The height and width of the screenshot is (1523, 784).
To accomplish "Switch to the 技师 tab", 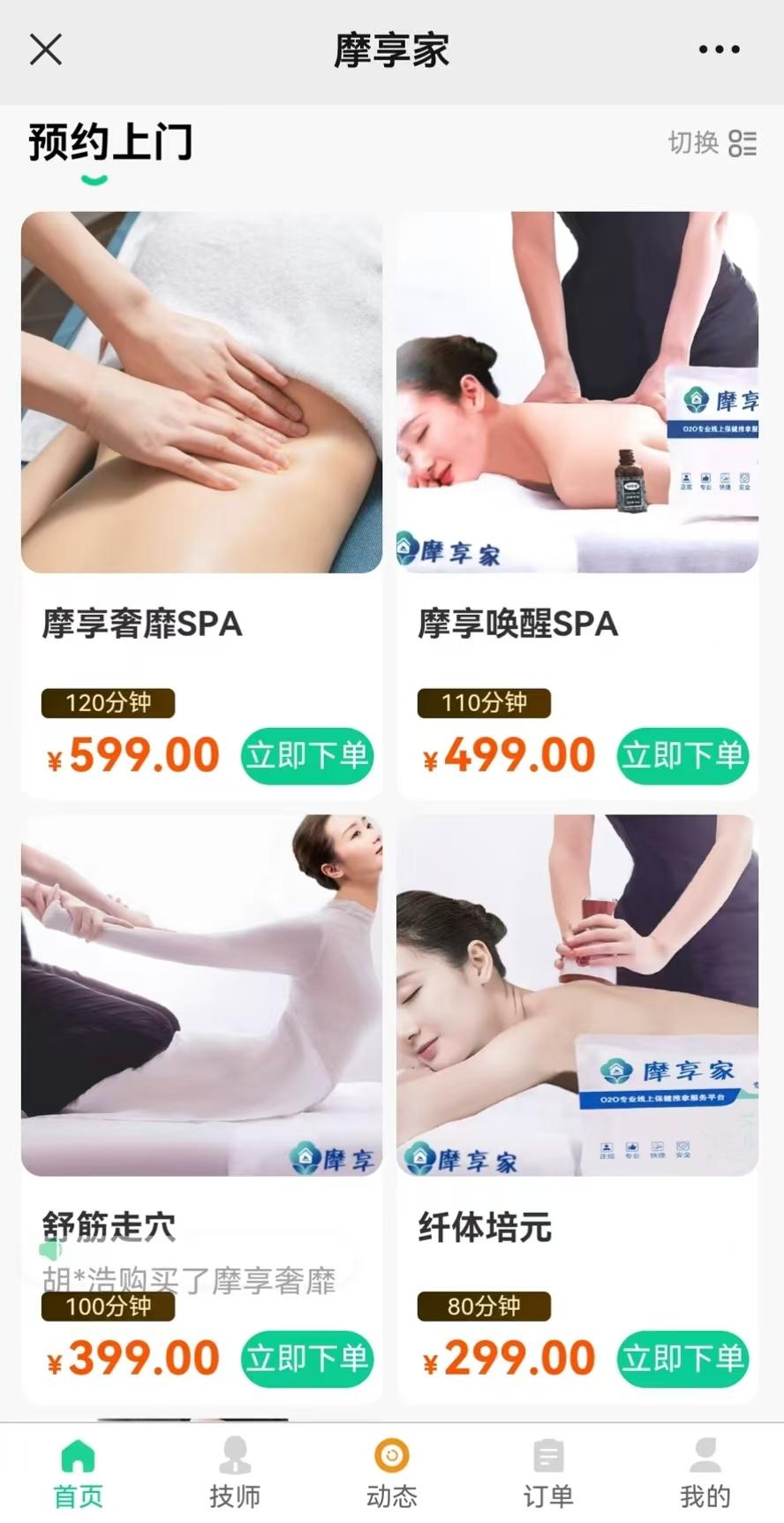I will [235, 1474].
